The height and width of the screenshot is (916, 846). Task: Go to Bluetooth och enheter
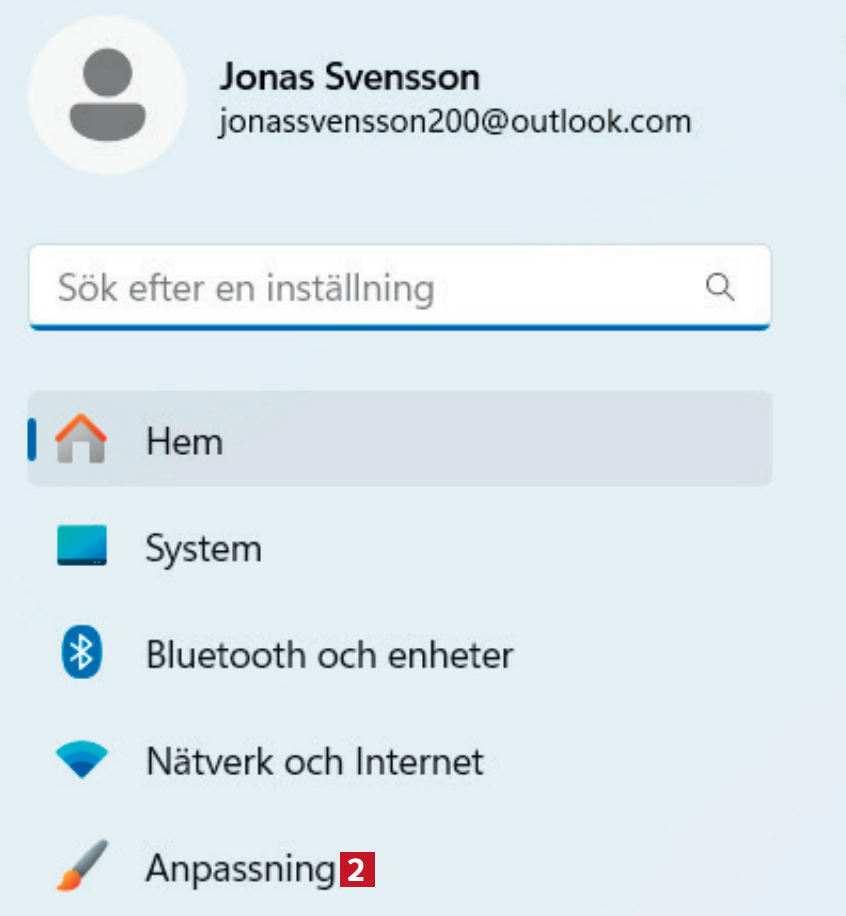[x=328, y=656]
